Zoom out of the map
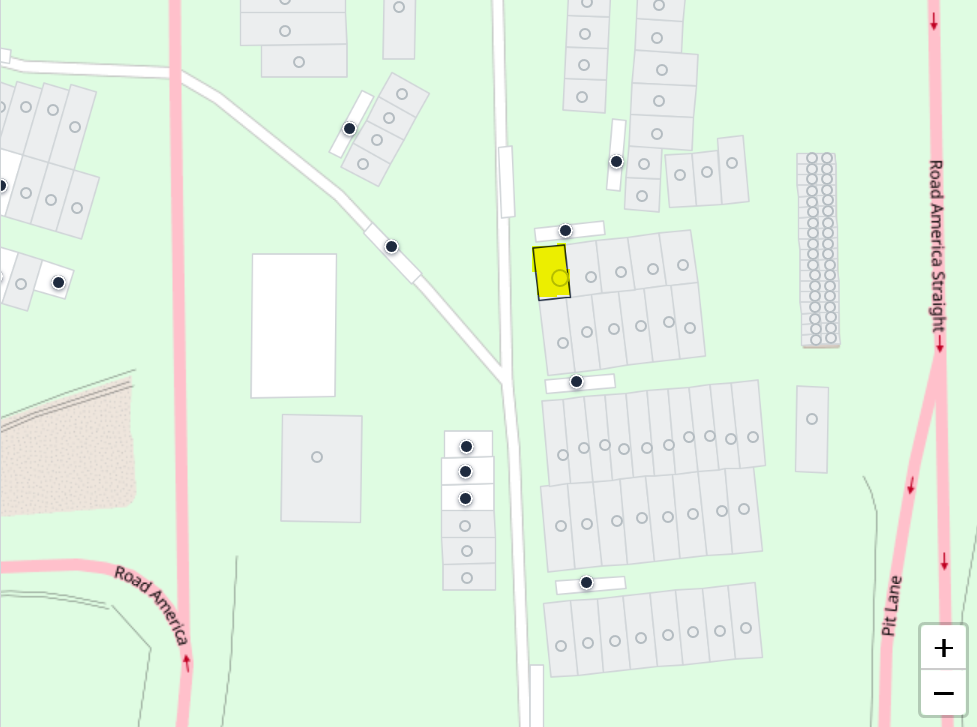 click(x=942, y=692)
